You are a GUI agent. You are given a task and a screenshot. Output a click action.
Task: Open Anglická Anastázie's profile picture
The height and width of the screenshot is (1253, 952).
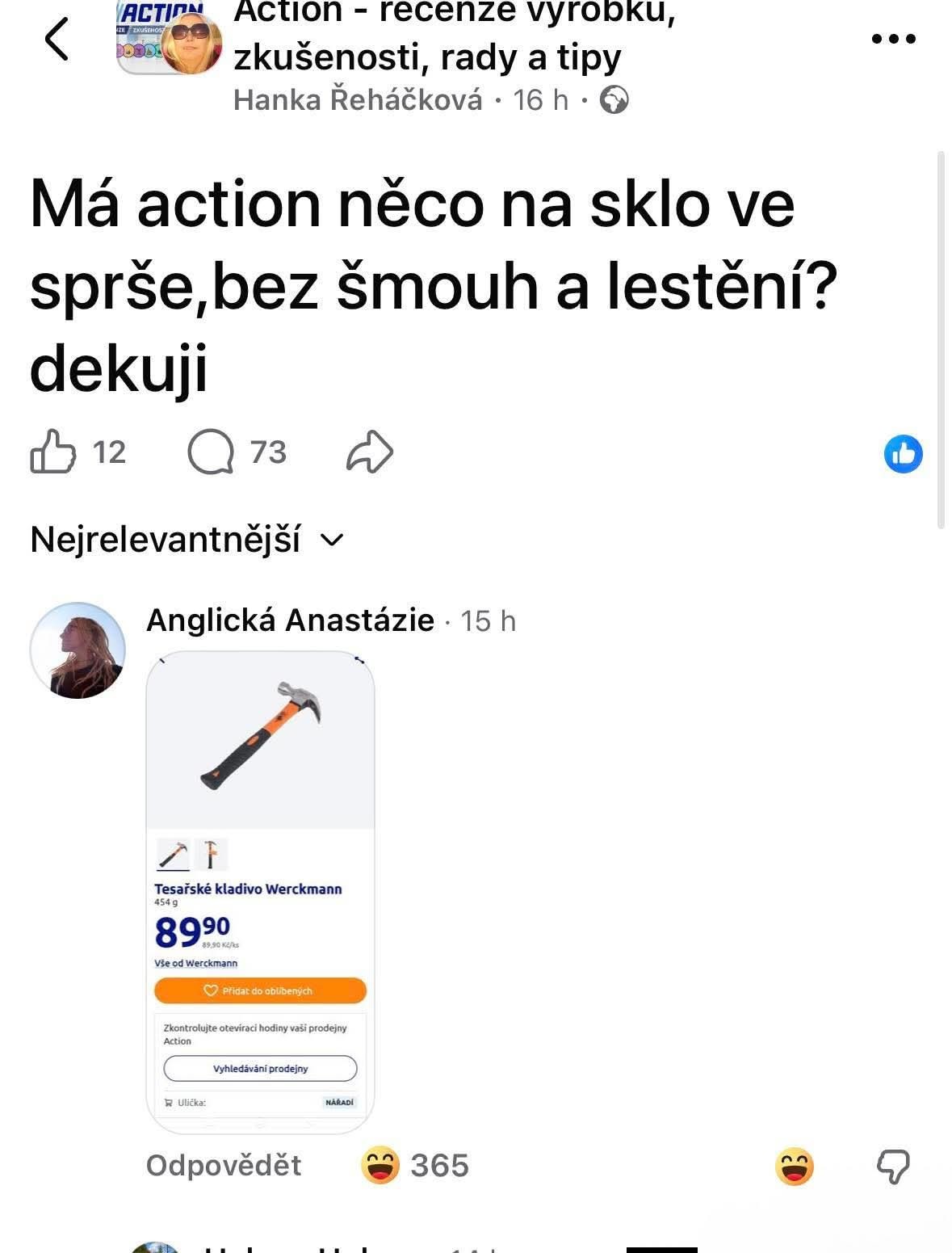(78, 650)
